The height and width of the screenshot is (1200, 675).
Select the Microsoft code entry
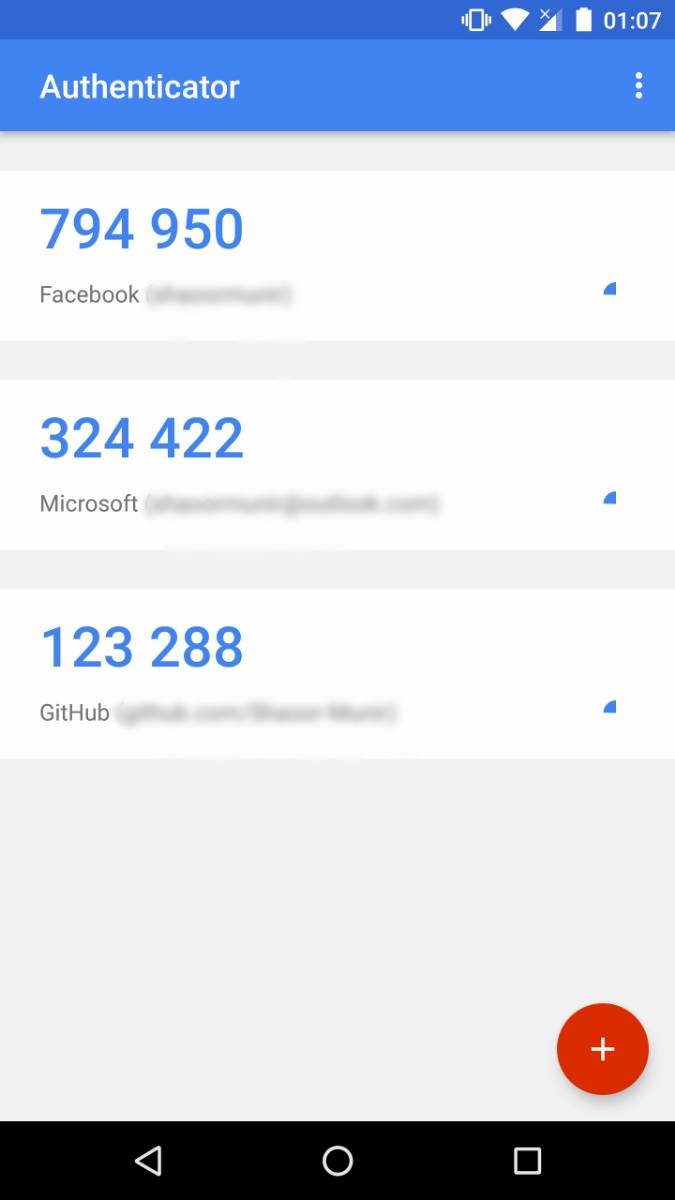pyautogui.click(x=337, y=464)
